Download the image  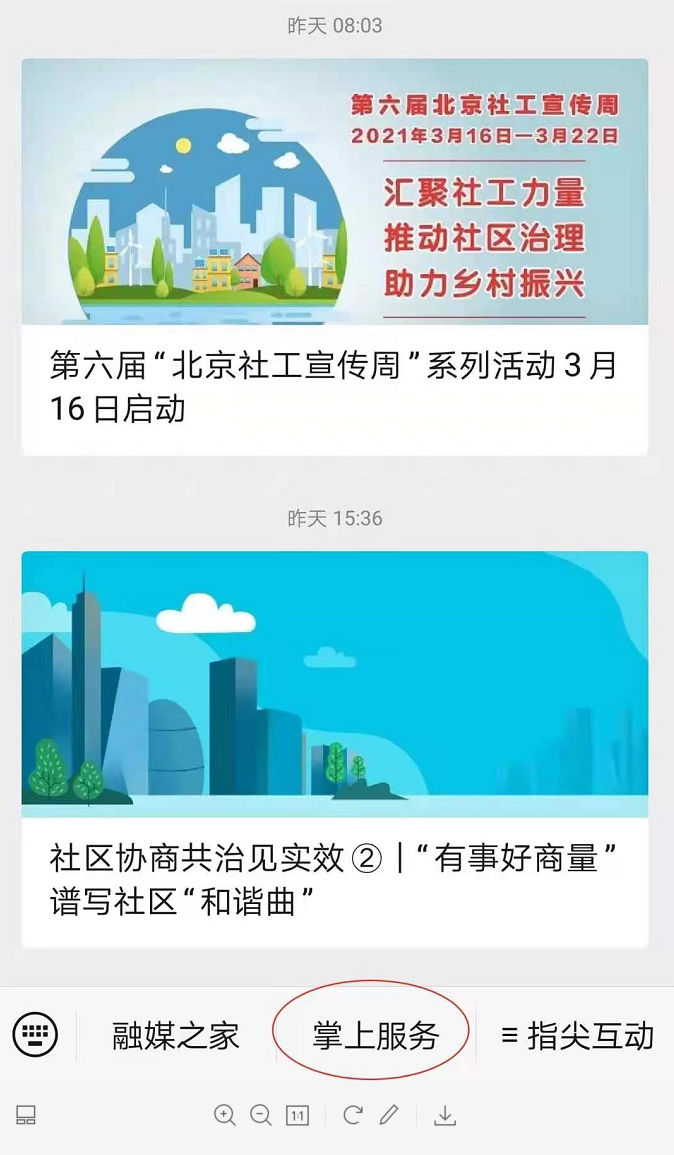[x=444, y=1115]
